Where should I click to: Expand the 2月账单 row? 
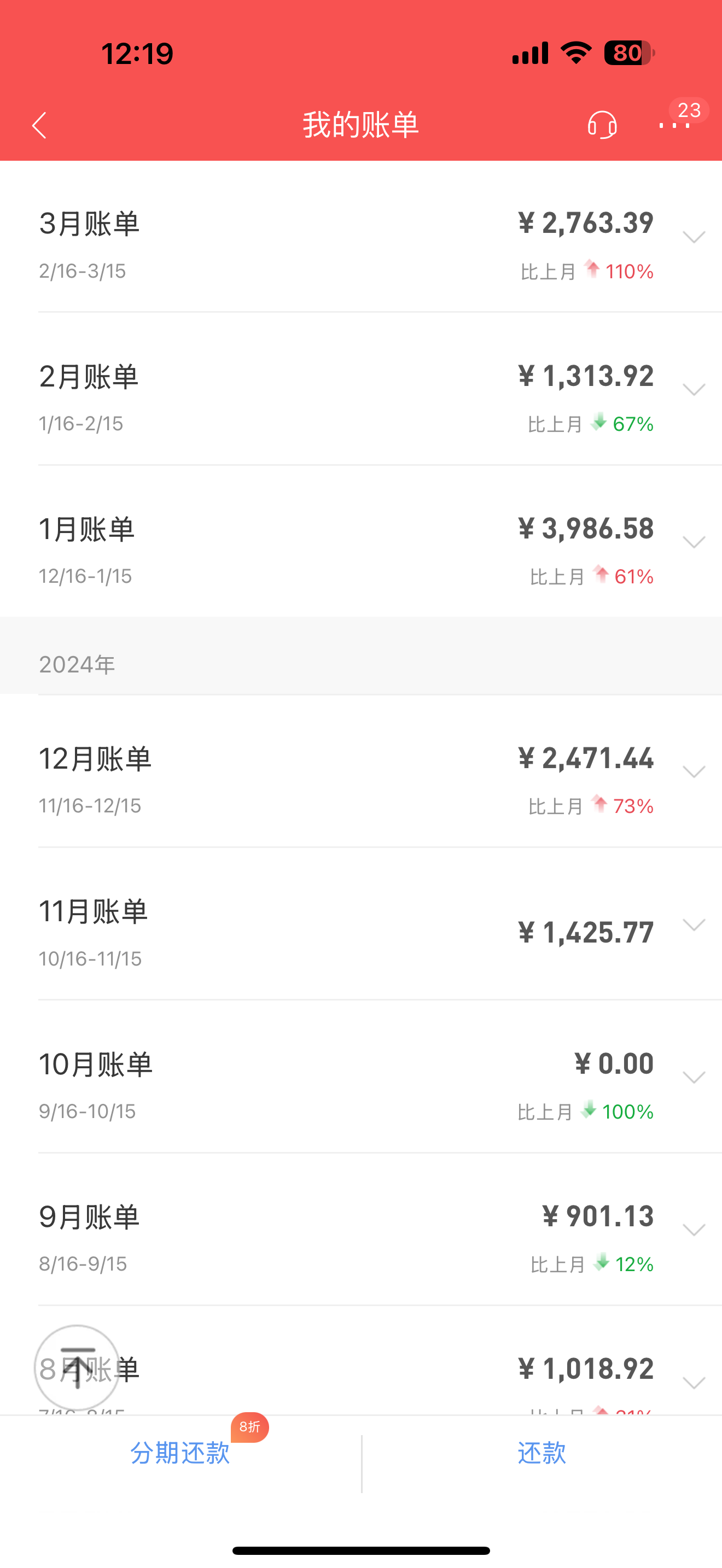tap(694, 389)
